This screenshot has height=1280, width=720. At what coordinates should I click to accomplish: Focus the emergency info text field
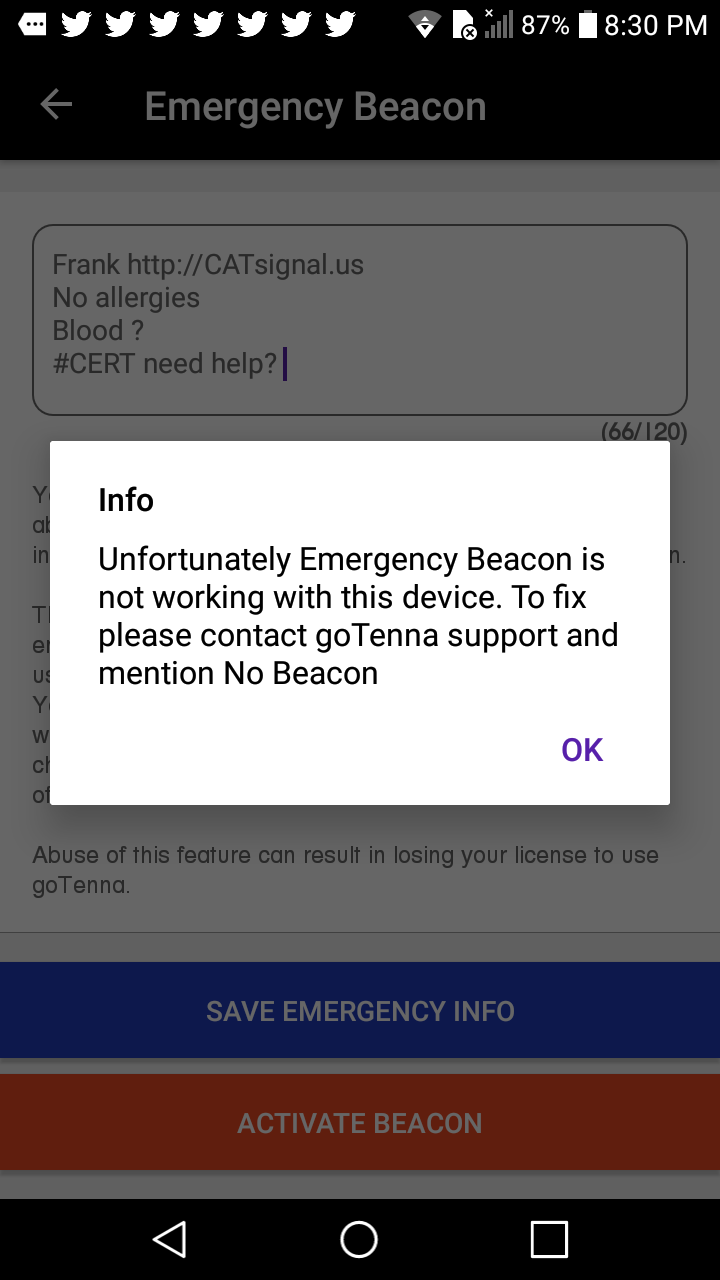coord(360,320)
